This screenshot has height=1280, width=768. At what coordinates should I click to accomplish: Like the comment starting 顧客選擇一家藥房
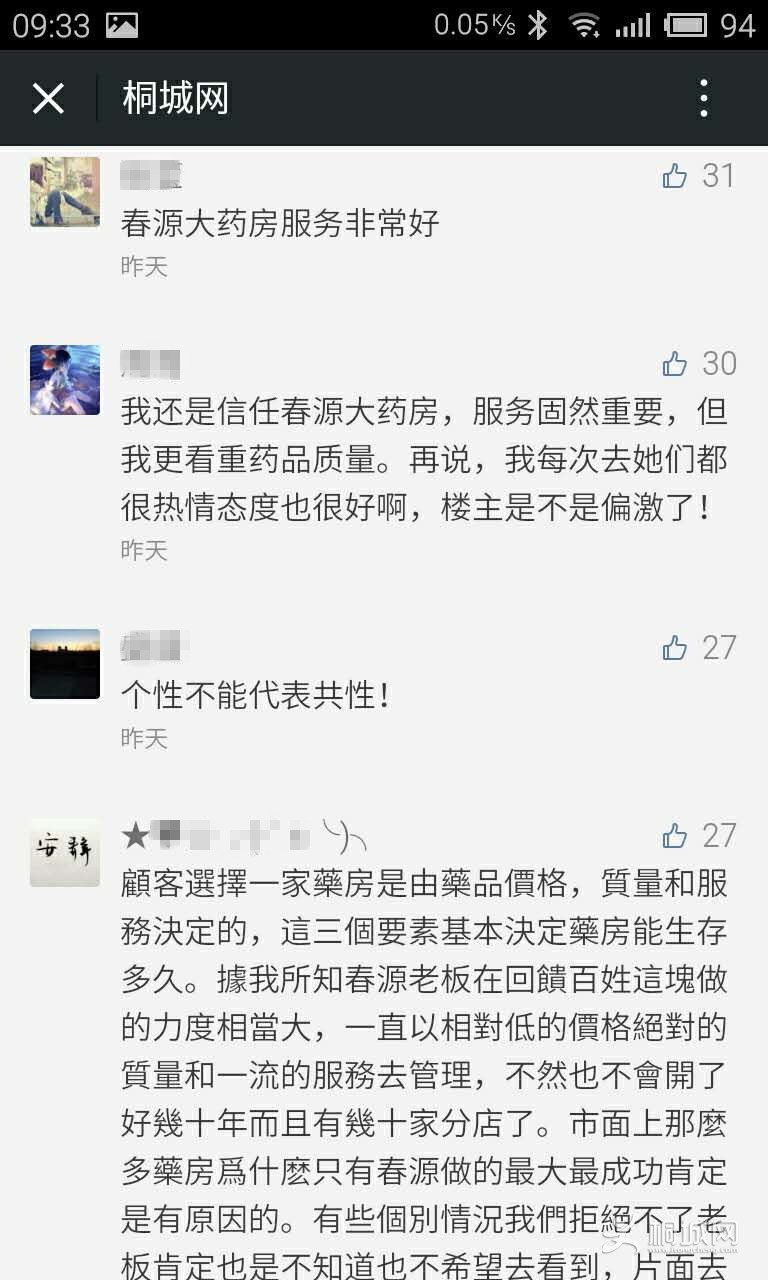coord(675,836)
